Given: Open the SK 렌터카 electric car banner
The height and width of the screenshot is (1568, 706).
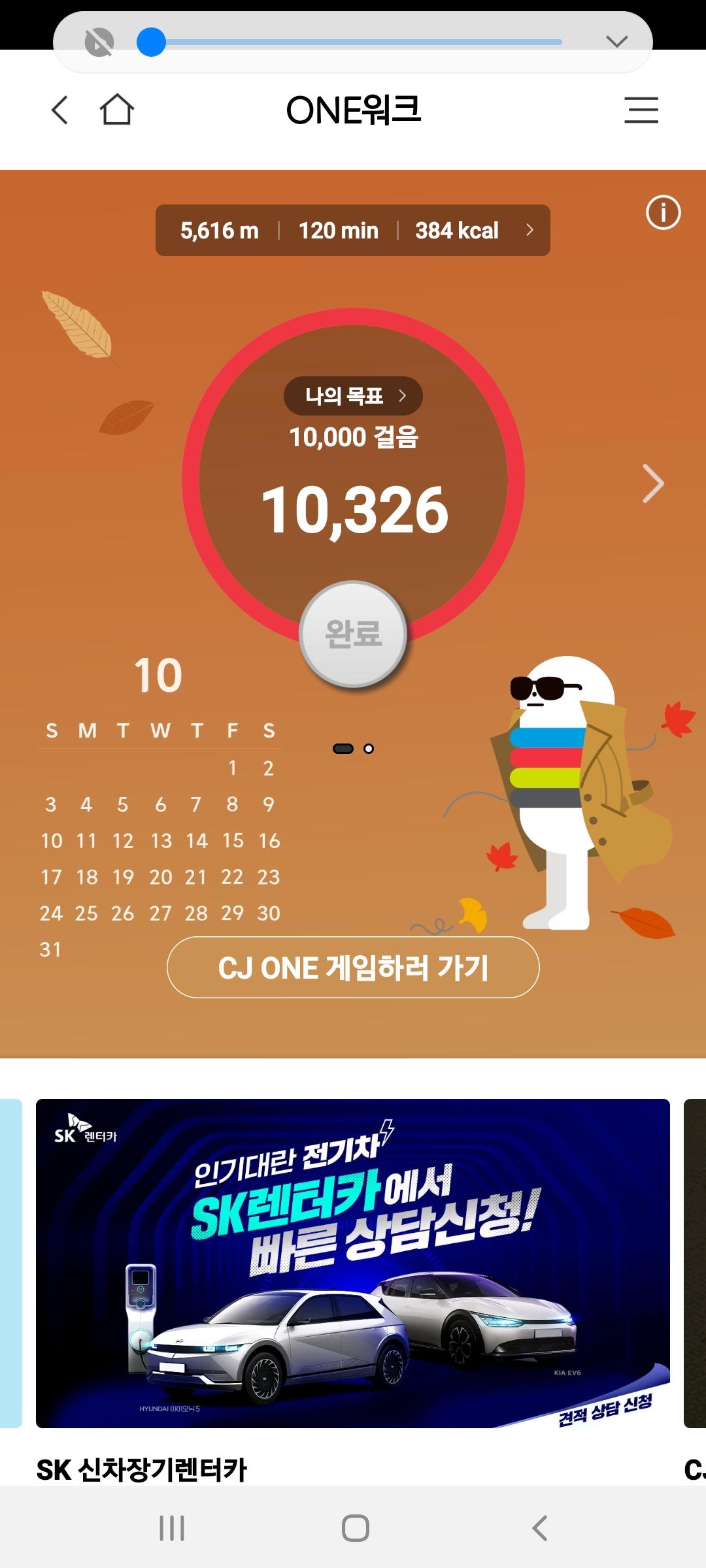Looking at the screenshot, I should 353,1263.
